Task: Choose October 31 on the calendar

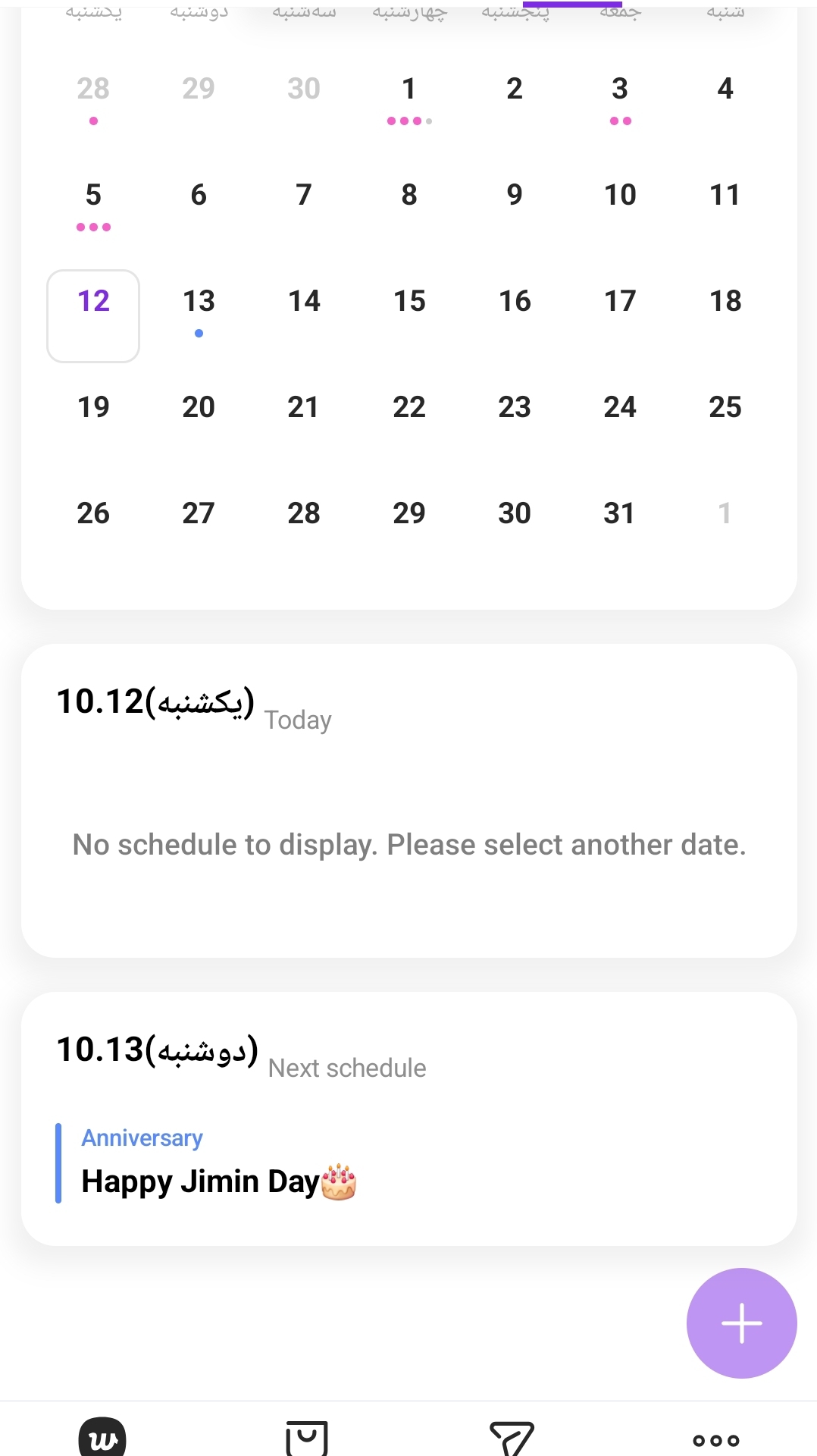Action: [x=620, y=514]
